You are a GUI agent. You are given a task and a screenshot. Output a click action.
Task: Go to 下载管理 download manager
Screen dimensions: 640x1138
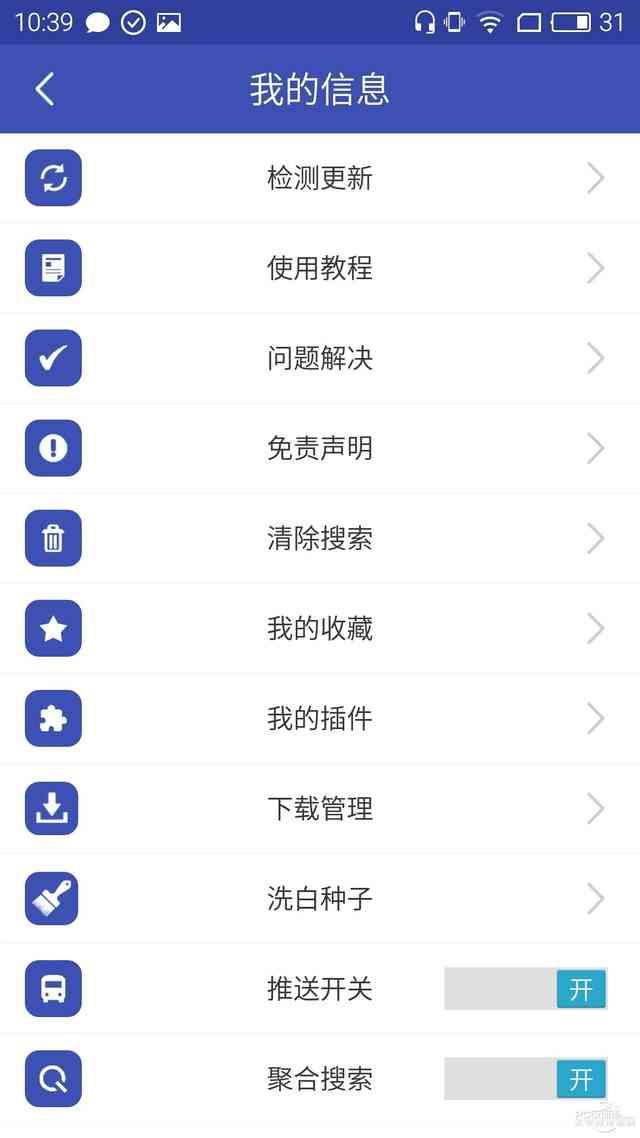[x=320, y=808]
